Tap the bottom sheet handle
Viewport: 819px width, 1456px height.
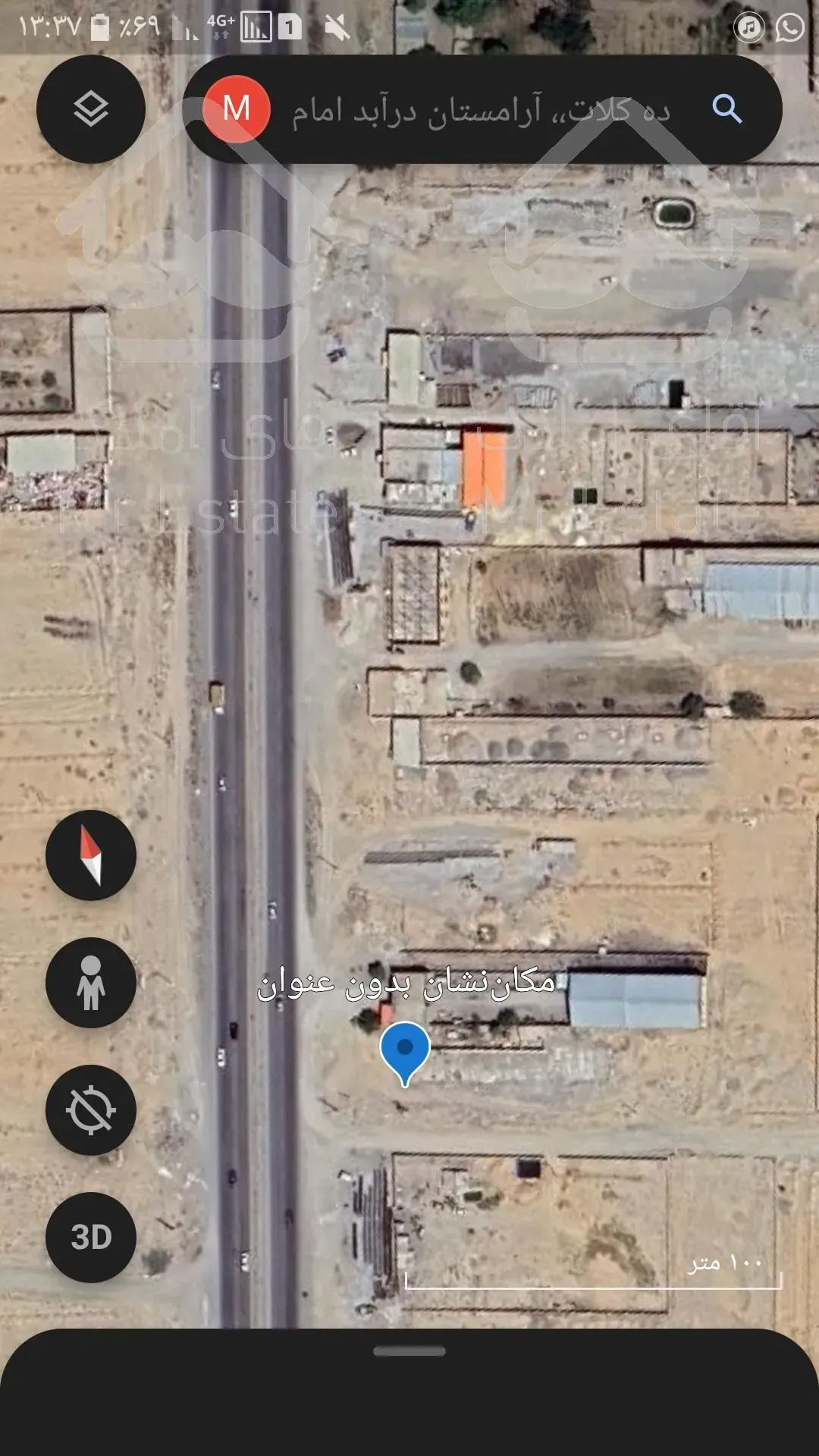coord(409,1351)
